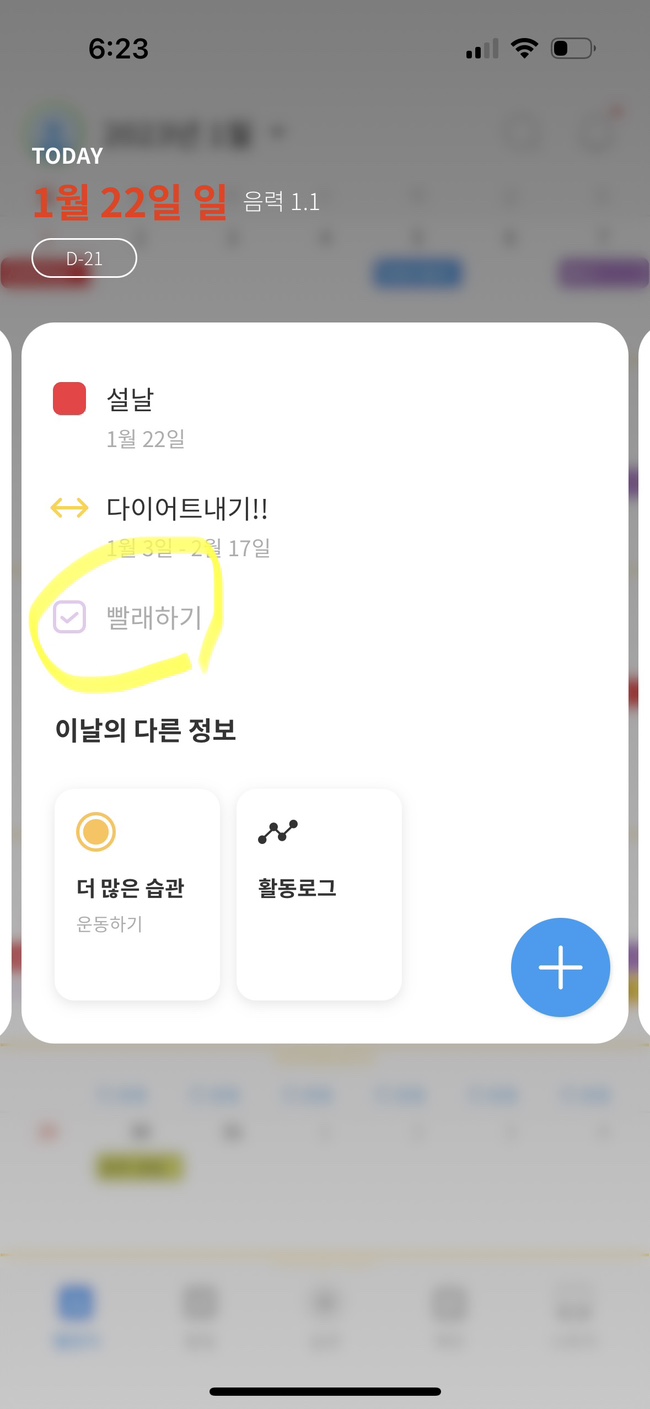Add a new event with the plus button
Image resolution: width=650 pixels, height=1409 pixels.
(560, 968)
